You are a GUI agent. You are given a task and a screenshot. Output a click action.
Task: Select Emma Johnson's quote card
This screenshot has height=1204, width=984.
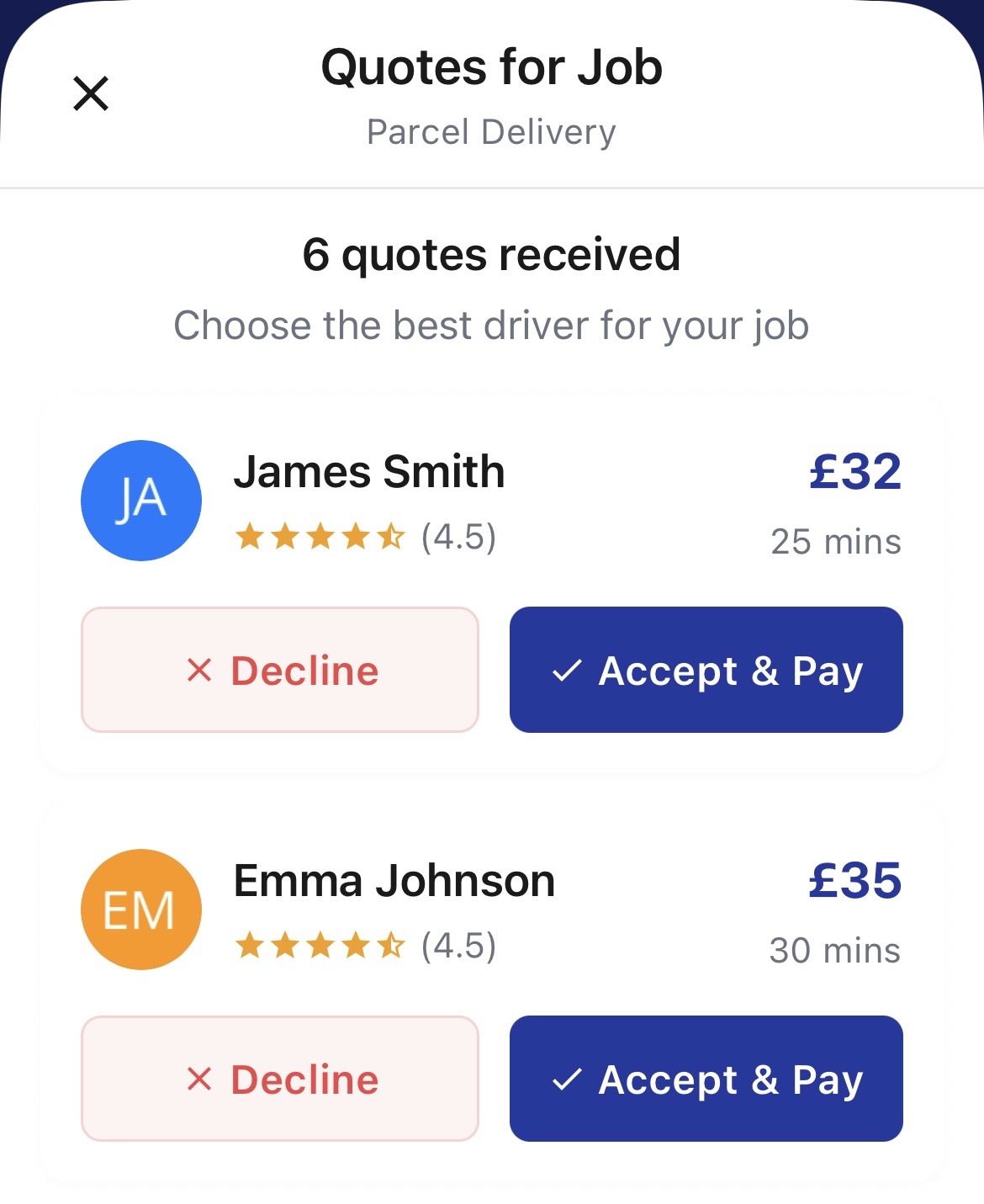492,989
